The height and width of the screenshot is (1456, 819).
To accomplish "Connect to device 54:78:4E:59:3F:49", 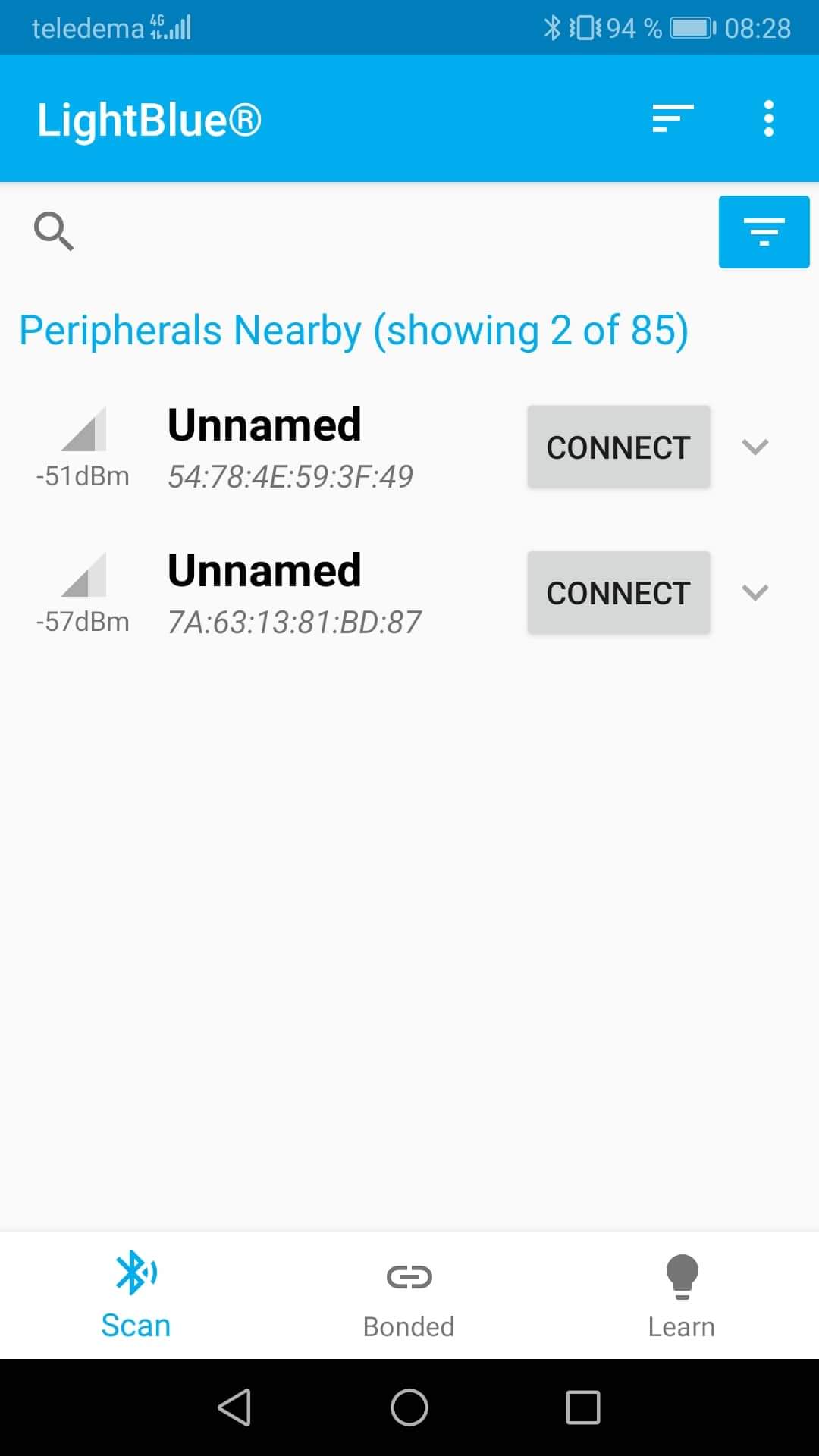I will click(618, 447).
